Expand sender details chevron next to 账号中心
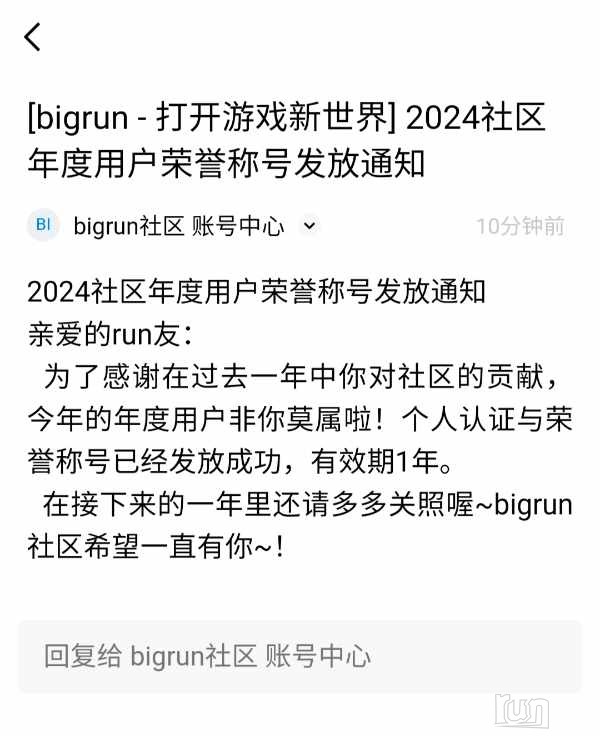This screenshot has height=736, width=600. click(309, 226)
